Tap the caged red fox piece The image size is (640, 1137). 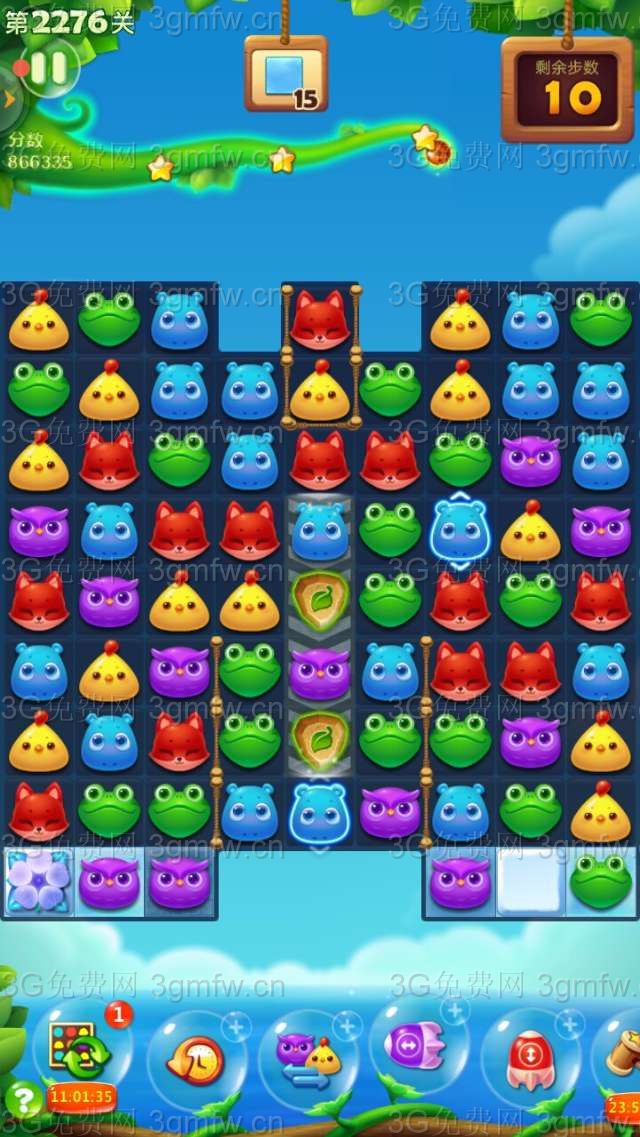tap(320, 321)
